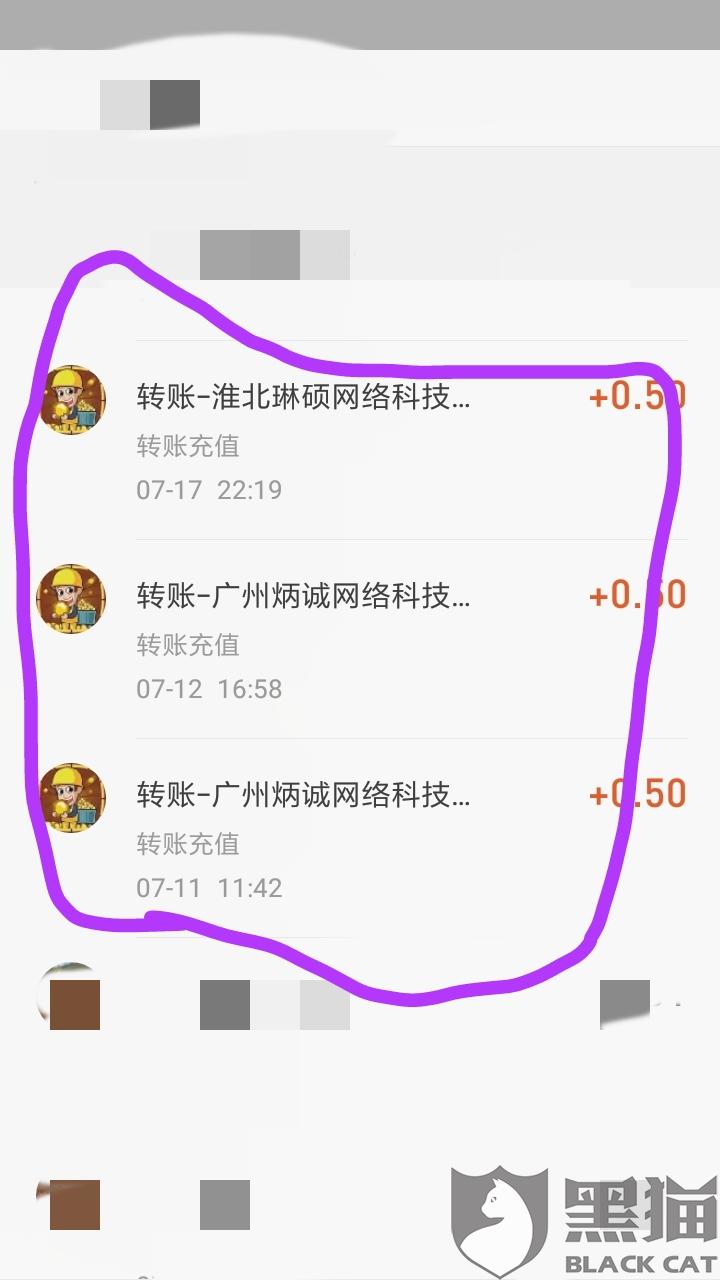720x1280 pixels.
Task: Open the 广州炳诚网络科技 transfer dated 07-12 16:58
Action: point(303,597)
